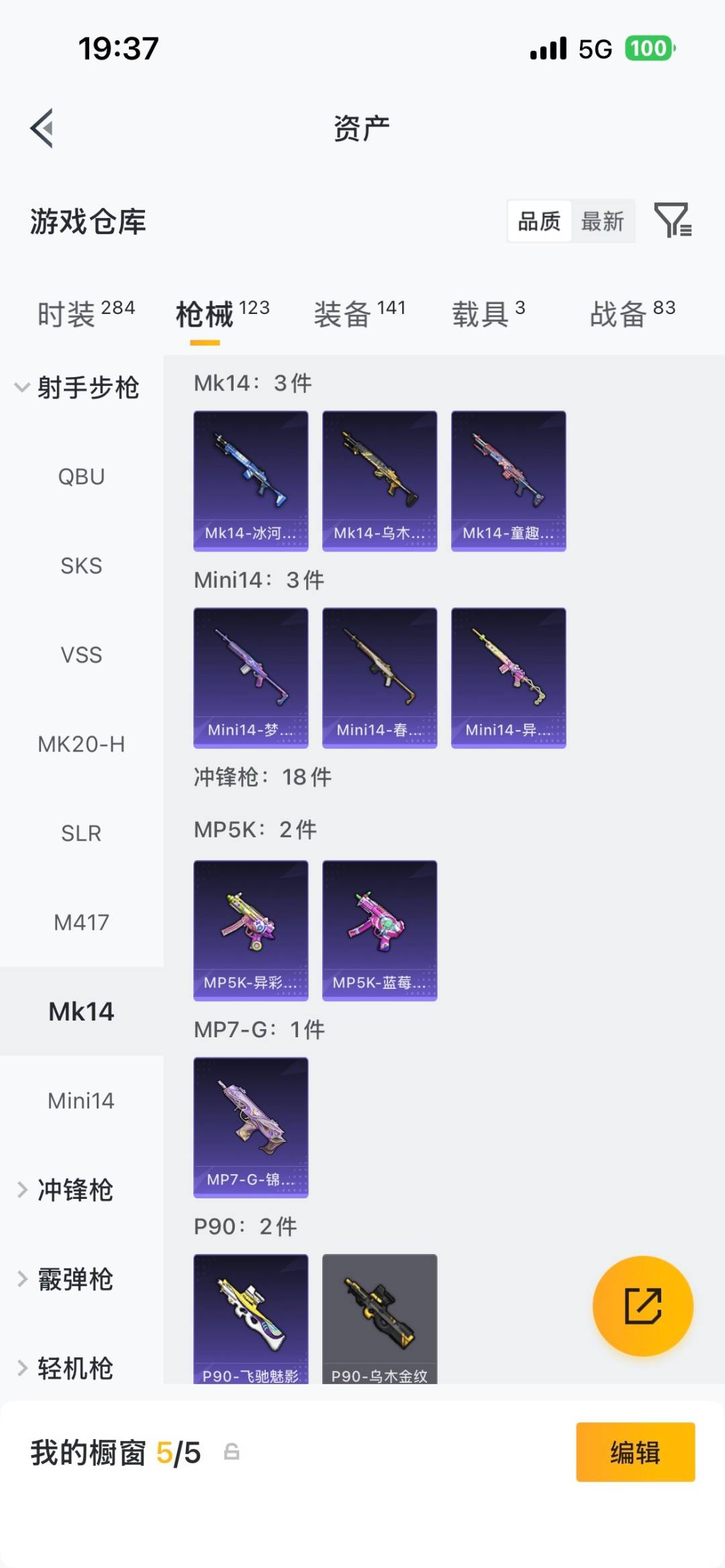725x1568 pixels.
Task: Open the Mini14-春 skin tile
Action: pos(379,678)
